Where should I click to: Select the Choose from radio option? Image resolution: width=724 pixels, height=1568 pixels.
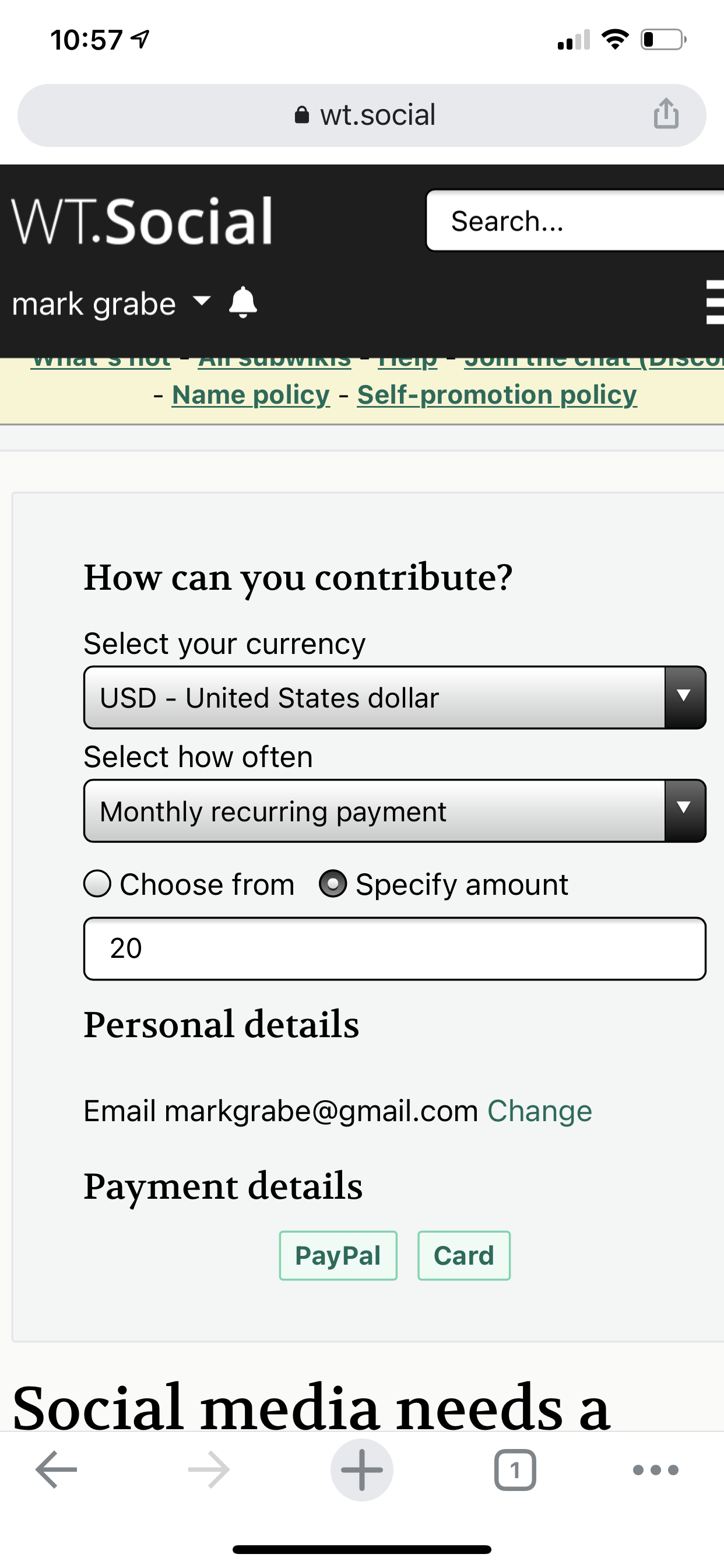[97, 884]
